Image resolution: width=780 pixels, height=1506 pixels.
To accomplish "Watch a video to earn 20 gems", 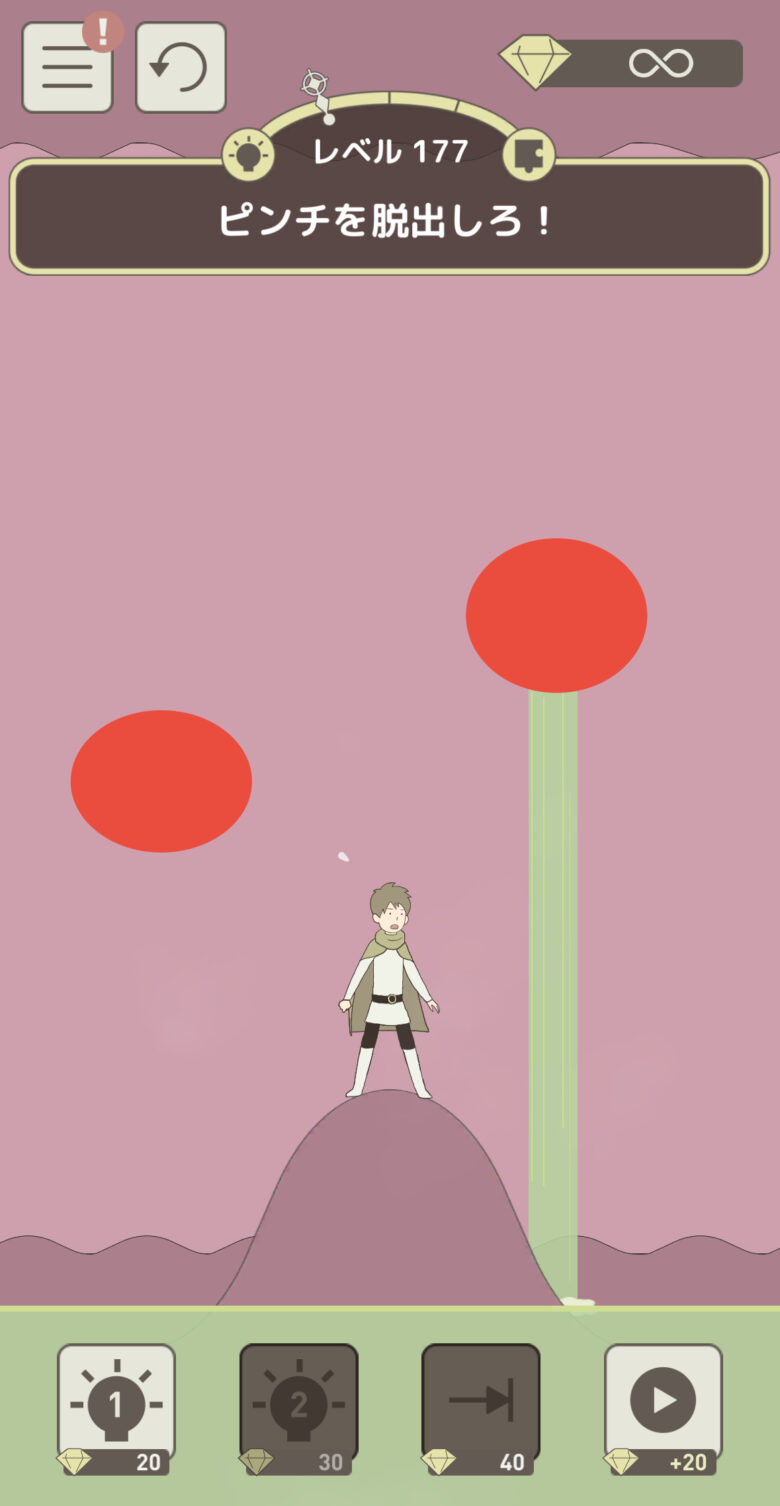I will pos(662,1405).
